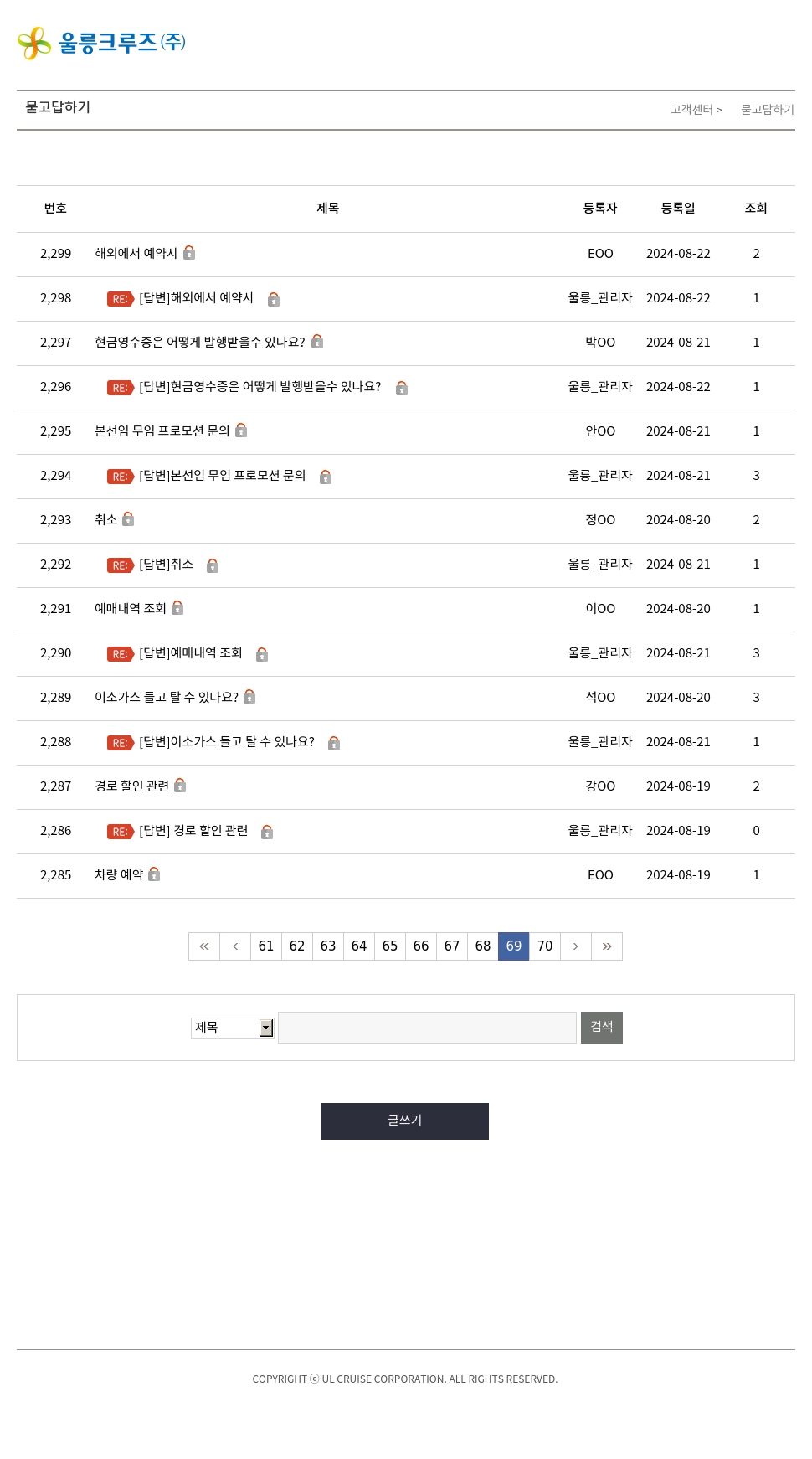This screenshot has width=812, height=1459.
Task: Expand the '제목' search type dropdown
Action: [x=233, y=1028]
